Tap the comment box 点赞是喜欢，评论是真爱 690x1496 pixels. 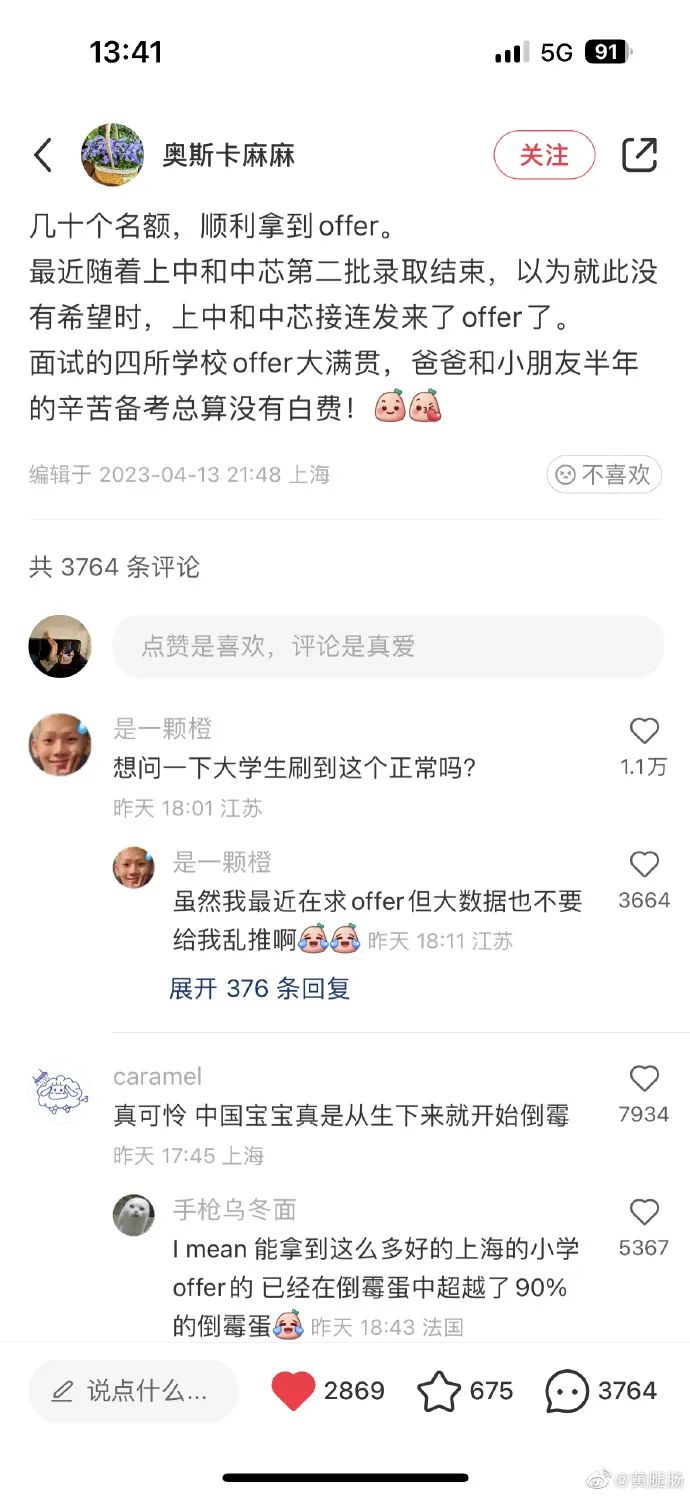387,646
